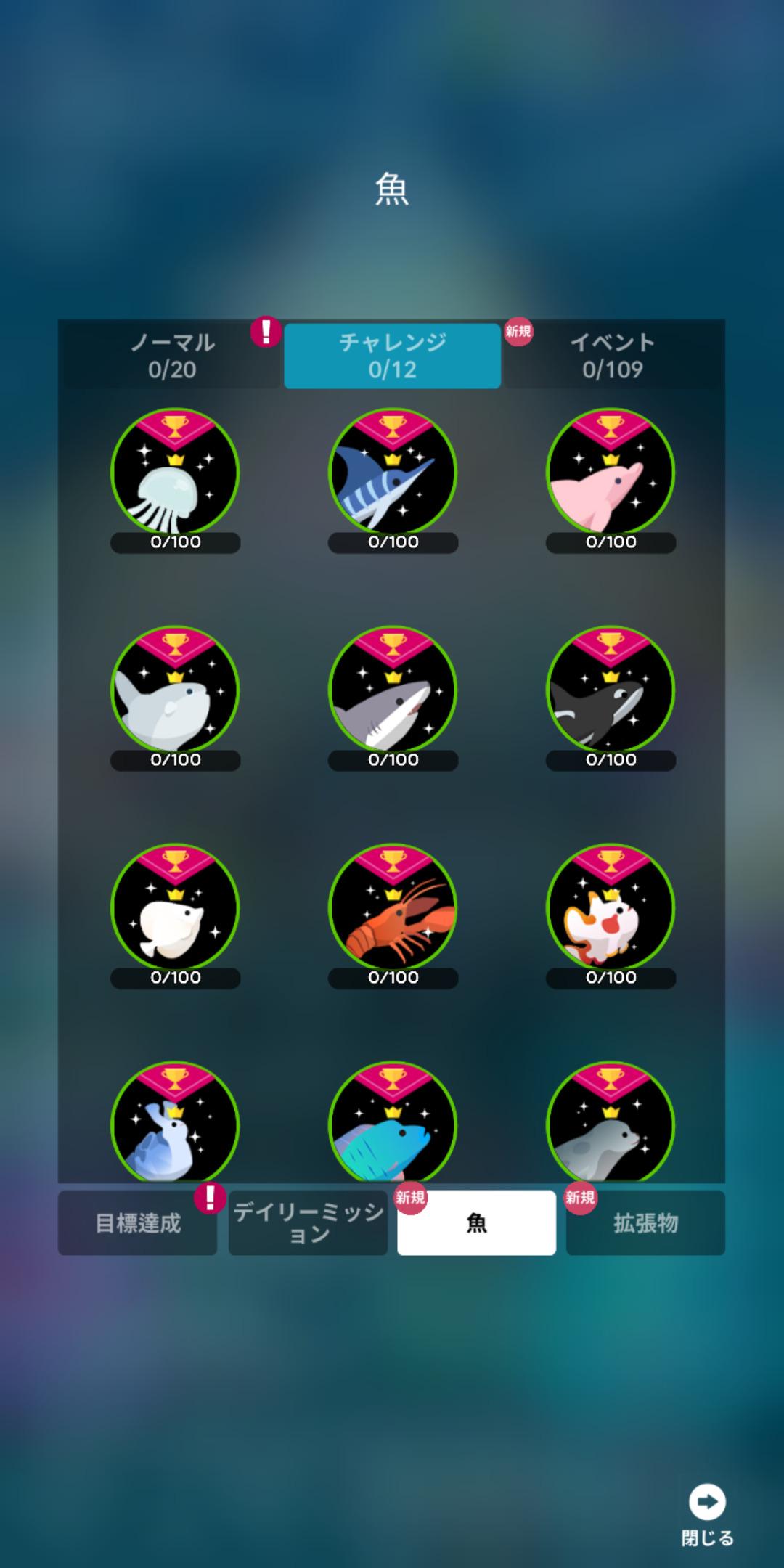Select the orca challenge badge
This screenshot has width=784, height=1568.
[611, 690]
